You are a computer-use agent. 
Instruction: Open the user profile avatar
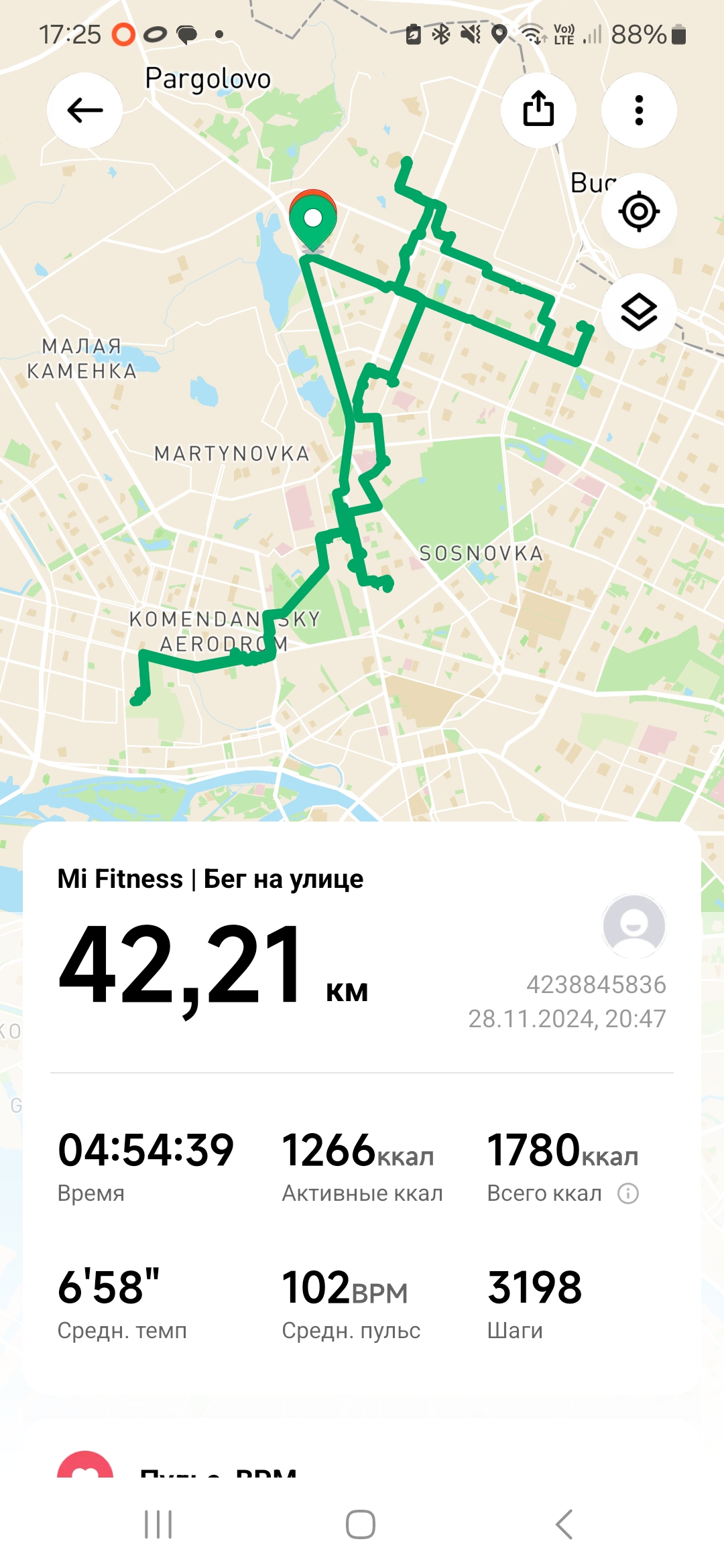pyautogui.click(x=634, y=926)
